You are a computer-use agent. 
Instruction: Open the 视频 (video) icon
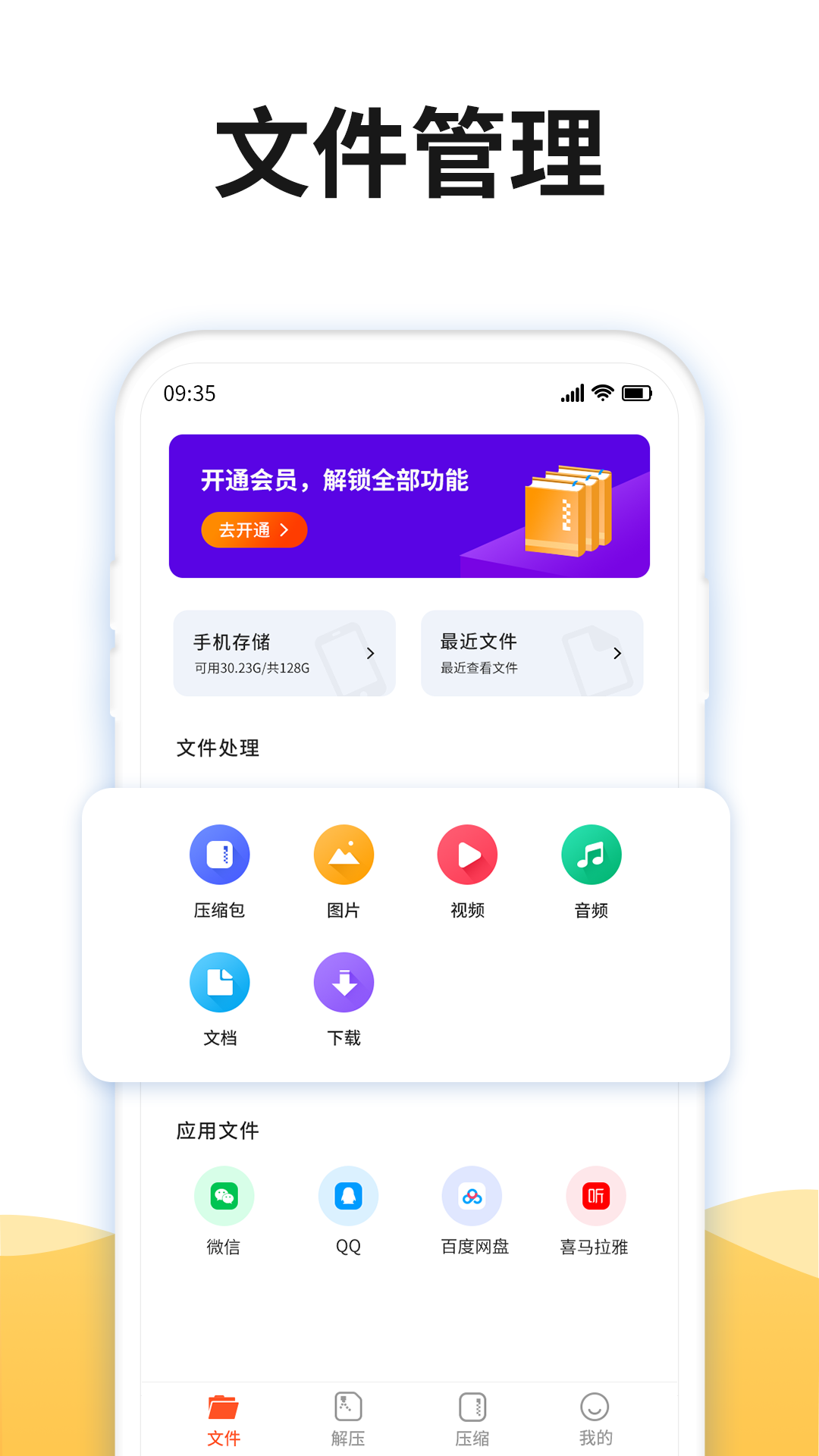coord(467,854)
